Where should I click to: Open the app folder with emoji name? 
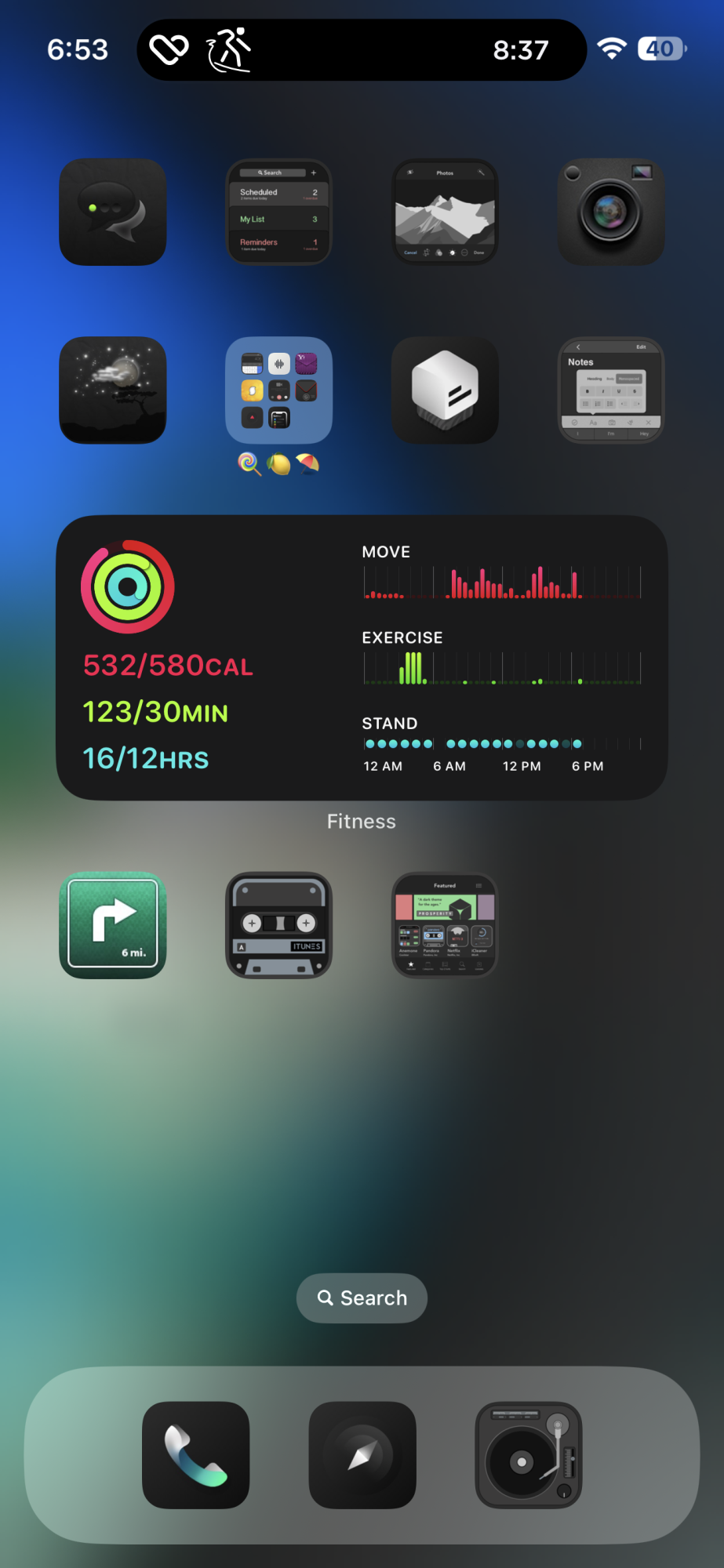click(x=278, y=390)
